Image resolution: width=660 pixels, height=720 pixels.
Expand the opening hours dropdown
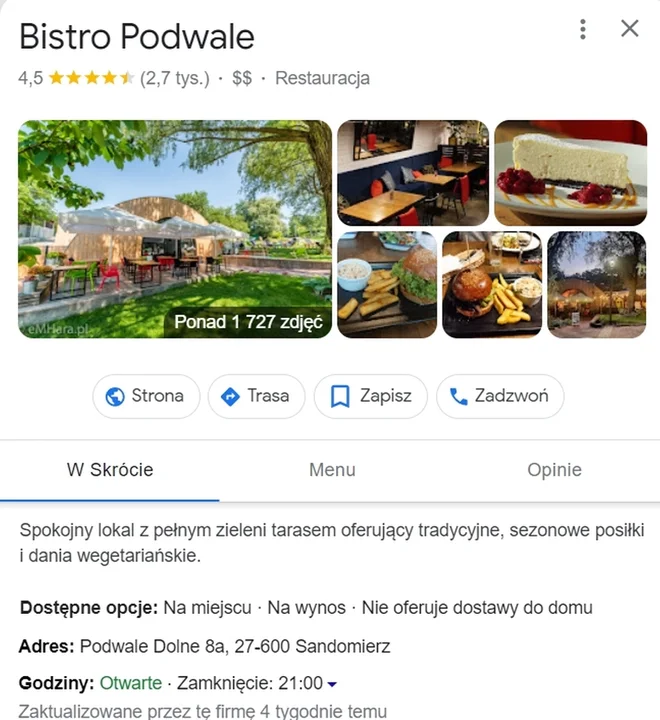coord(332,684)
